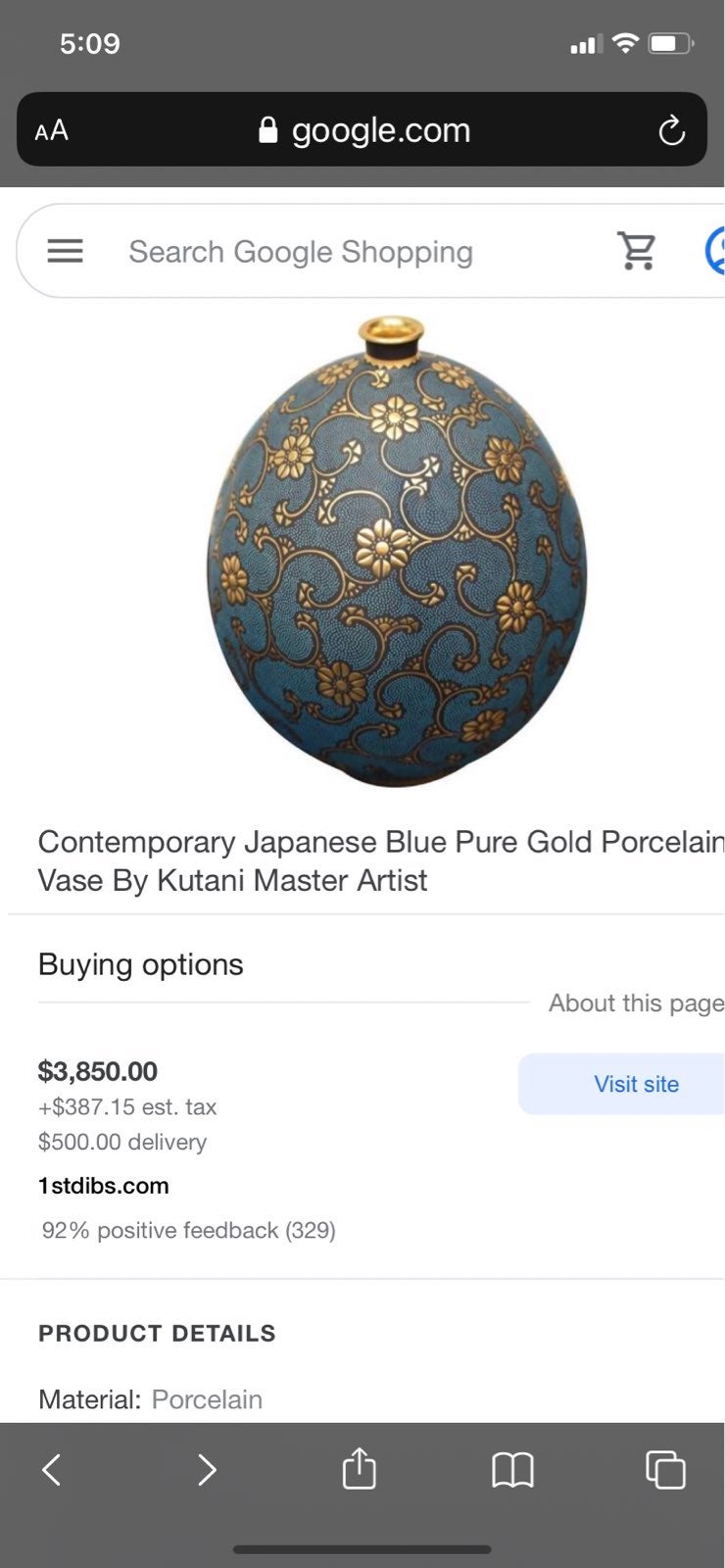Screen dimensions: 725x1568
Task: Share this page from the Safari toolbar
Action: click(x=360, y=1468)
